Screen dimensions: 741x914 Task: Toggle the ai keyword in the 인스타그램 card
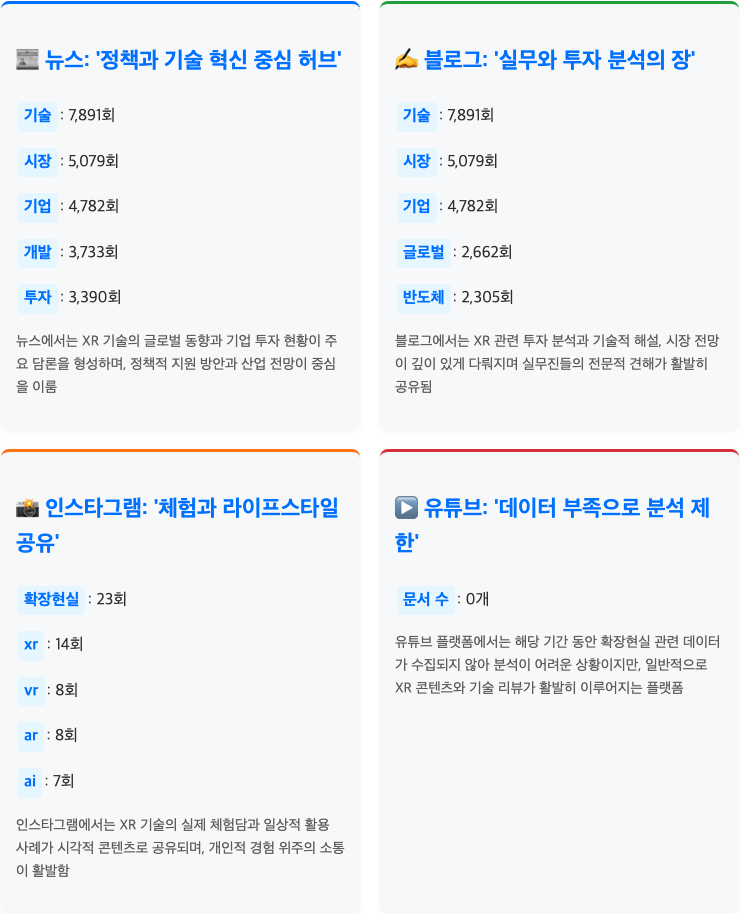pos(32,782)
